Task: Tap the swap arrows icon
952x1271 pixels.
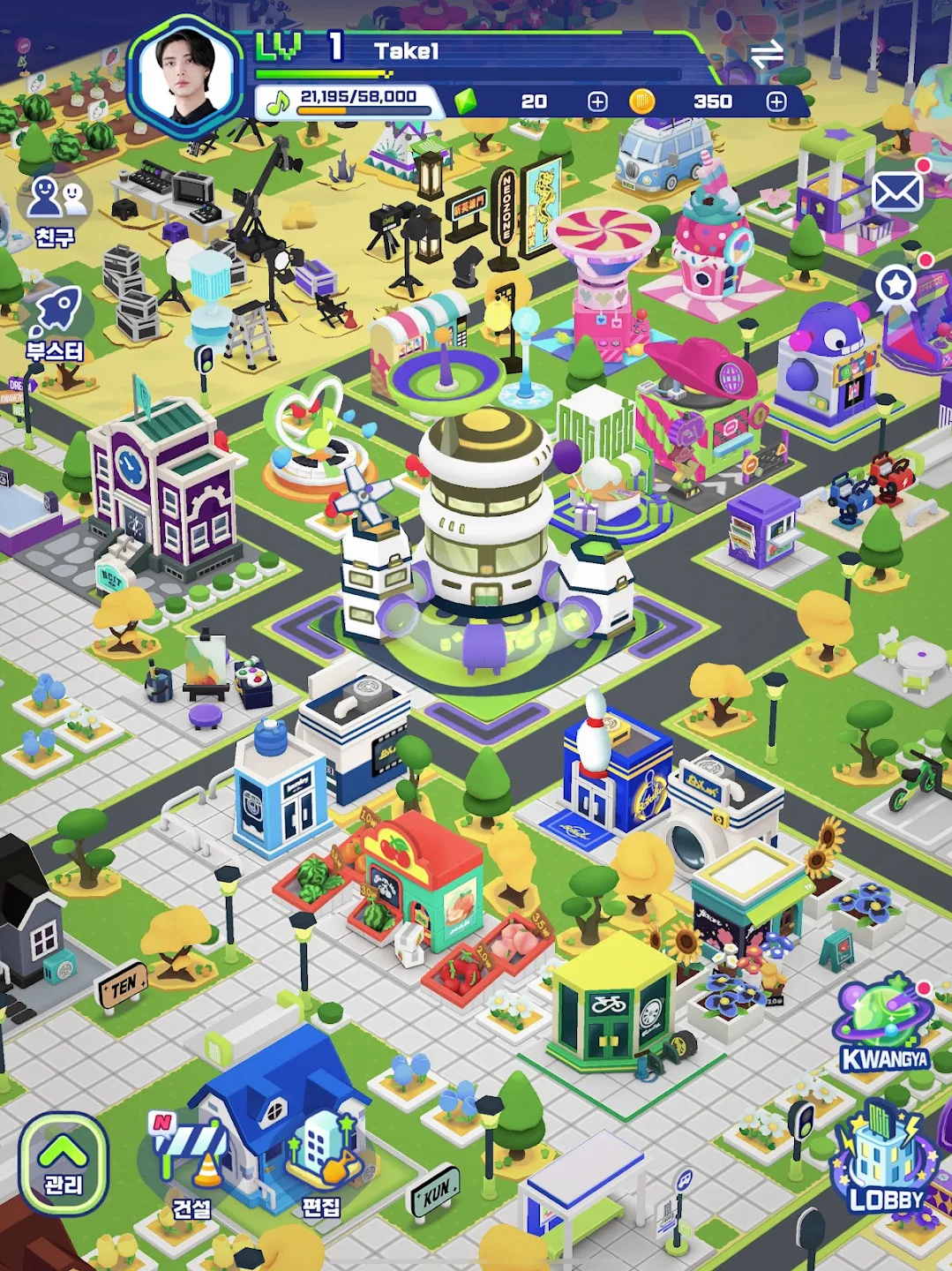Action: [766, 54]
